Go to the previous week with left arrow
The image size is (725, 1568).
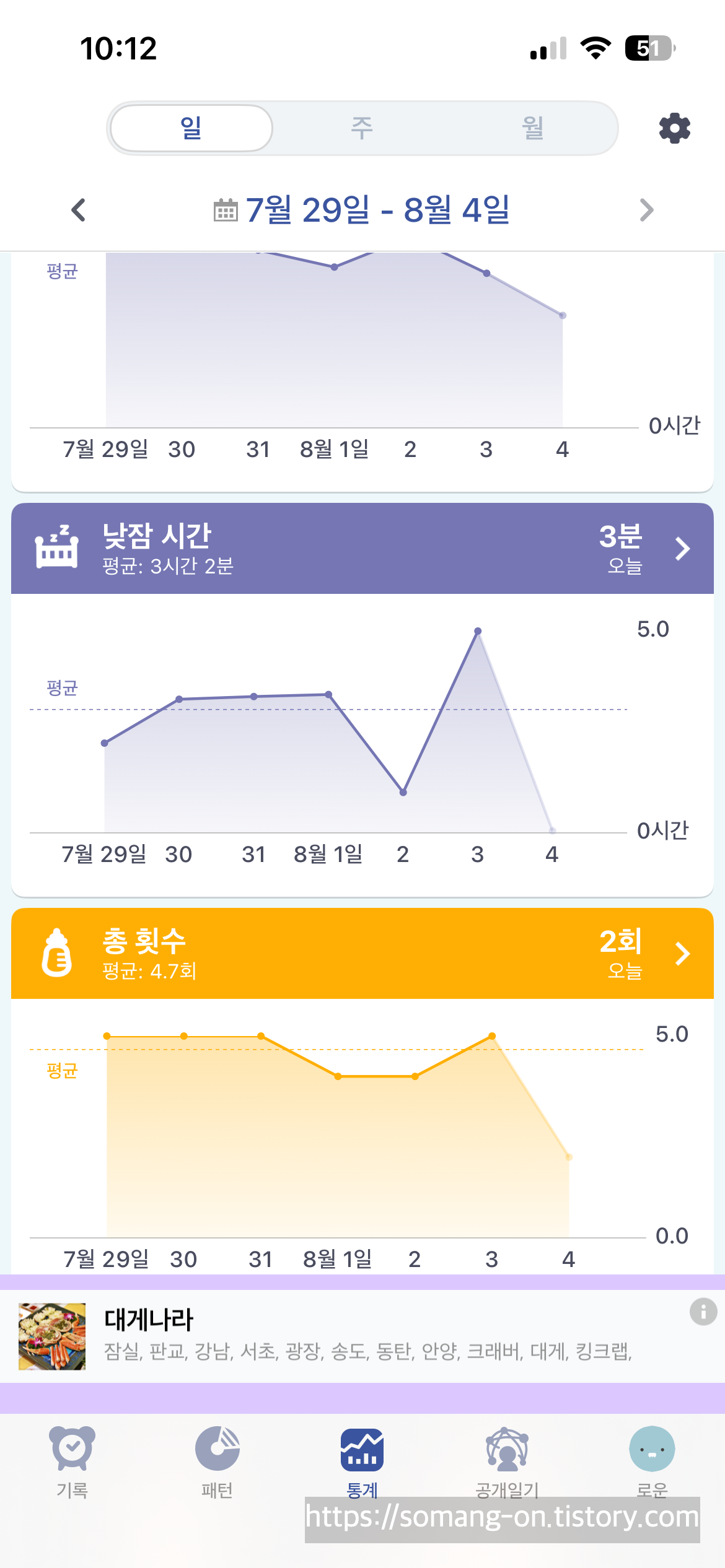click(x=79, y=210)
